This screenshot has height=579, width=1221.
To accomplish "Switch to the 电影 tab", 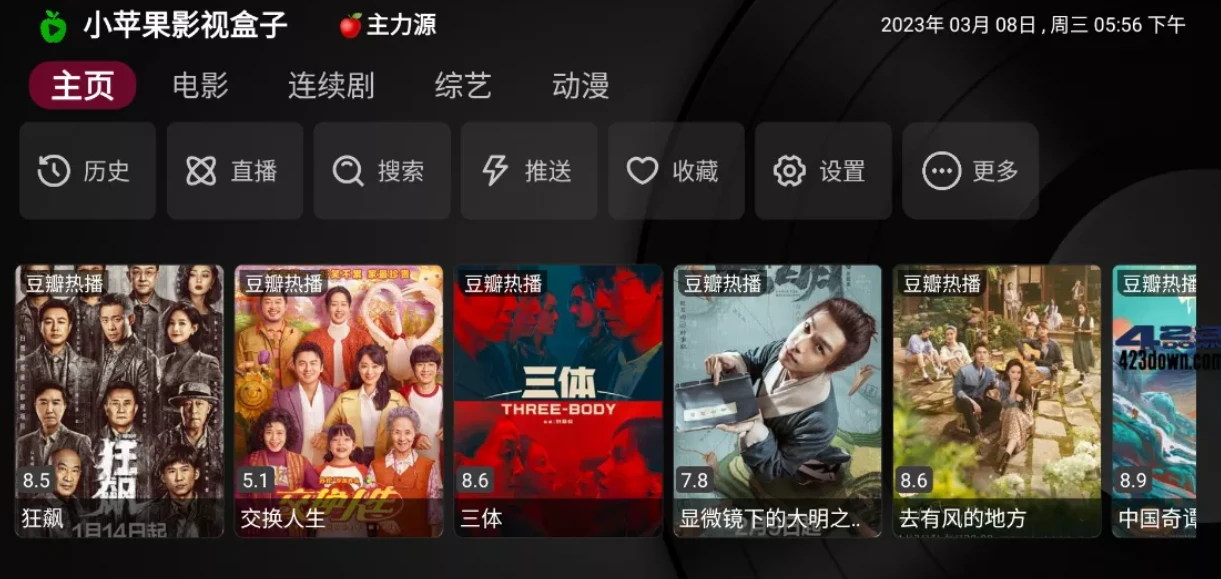I will 200,86.
